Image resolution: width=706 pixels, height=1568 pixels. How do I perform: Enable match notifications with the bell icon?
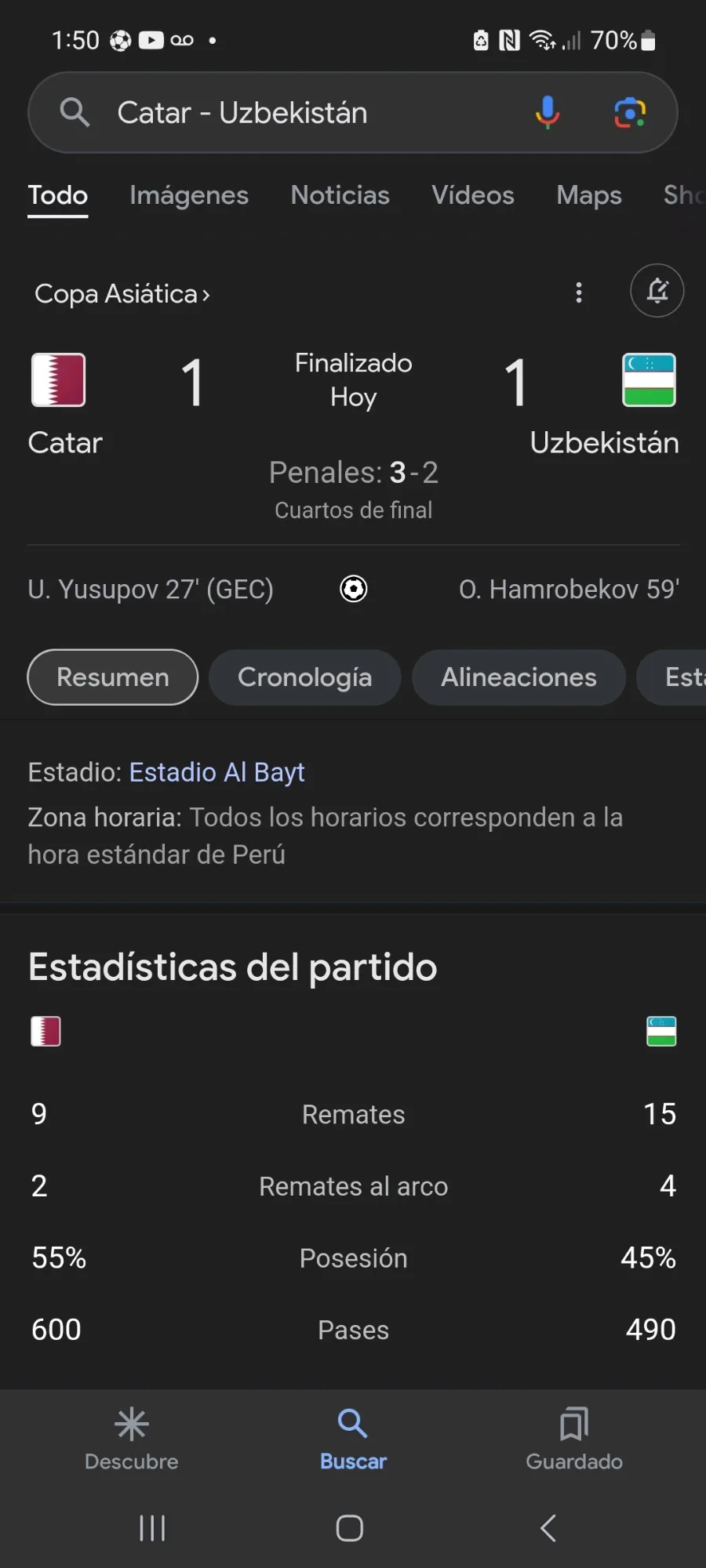[657, 291]
